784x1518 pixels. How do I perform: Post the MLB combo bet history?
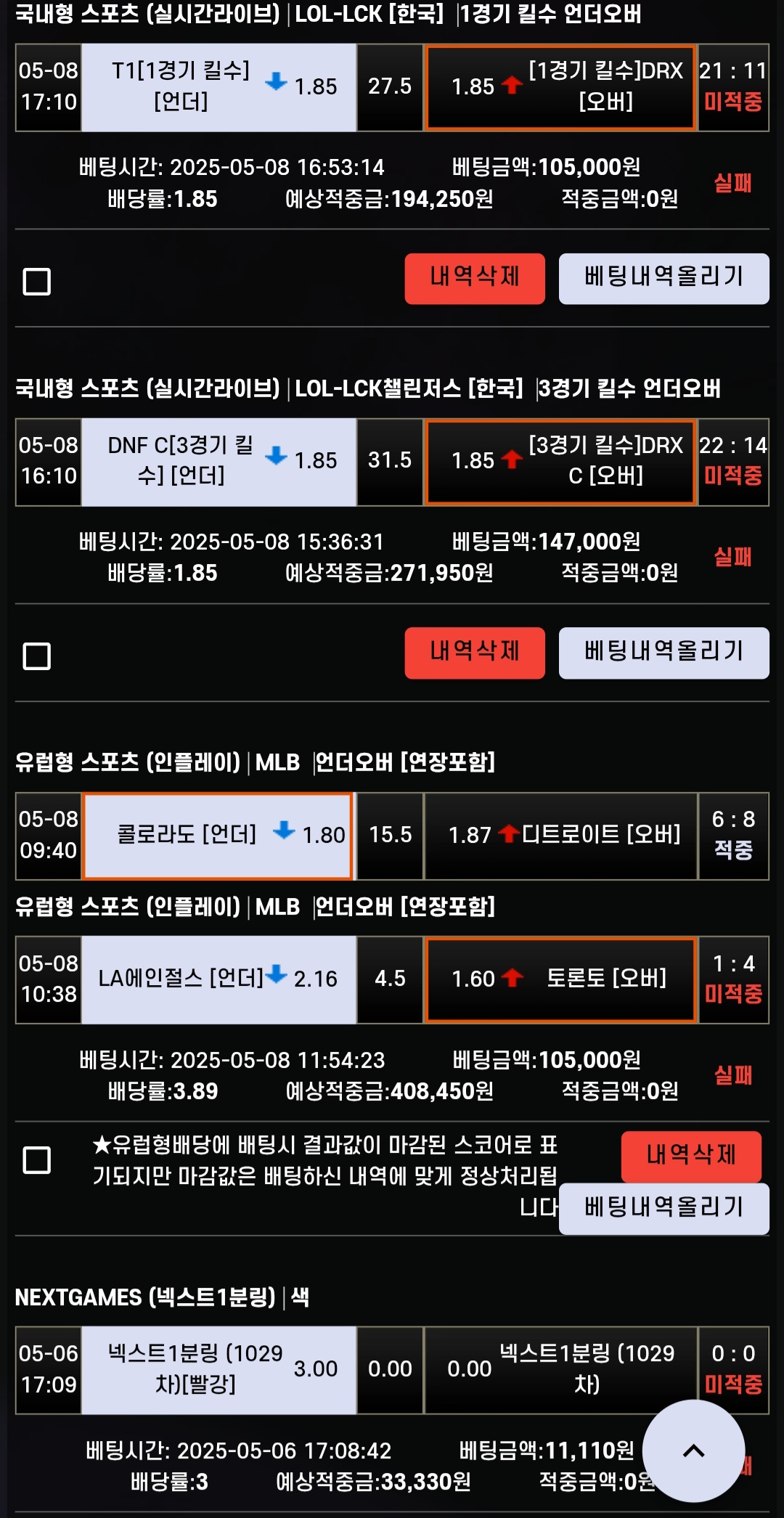pos(663,1208)
